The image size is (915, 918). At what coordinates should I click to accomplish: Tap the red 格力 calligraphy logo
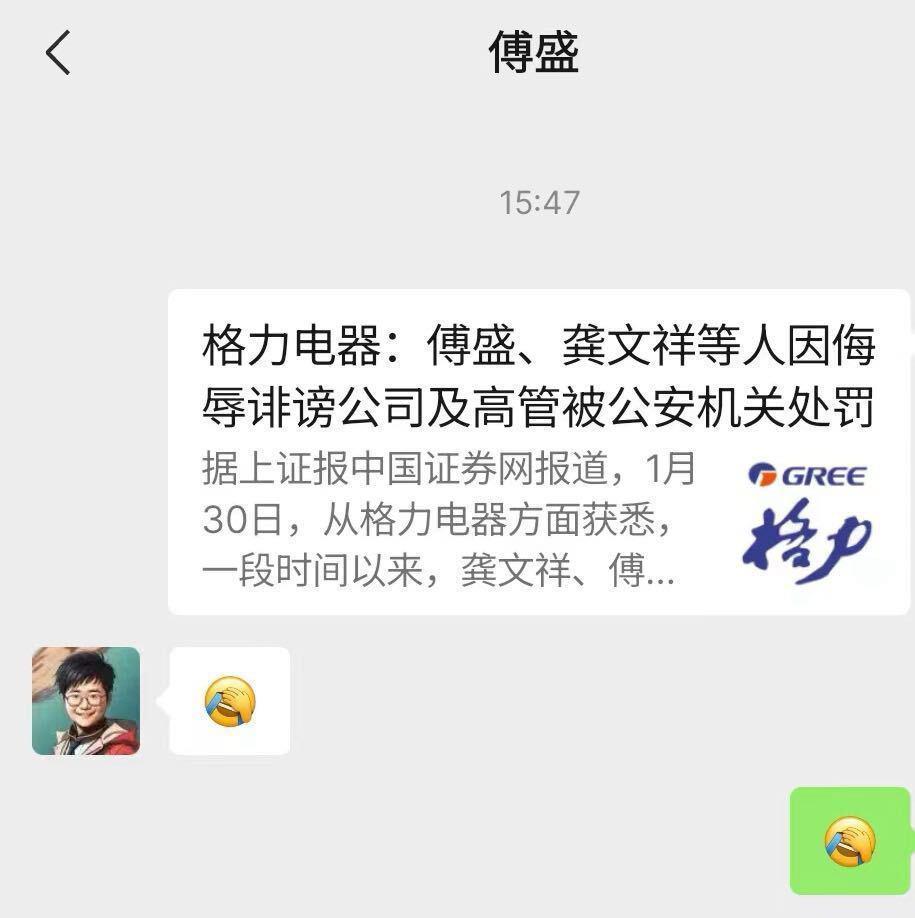pos(807,545)
